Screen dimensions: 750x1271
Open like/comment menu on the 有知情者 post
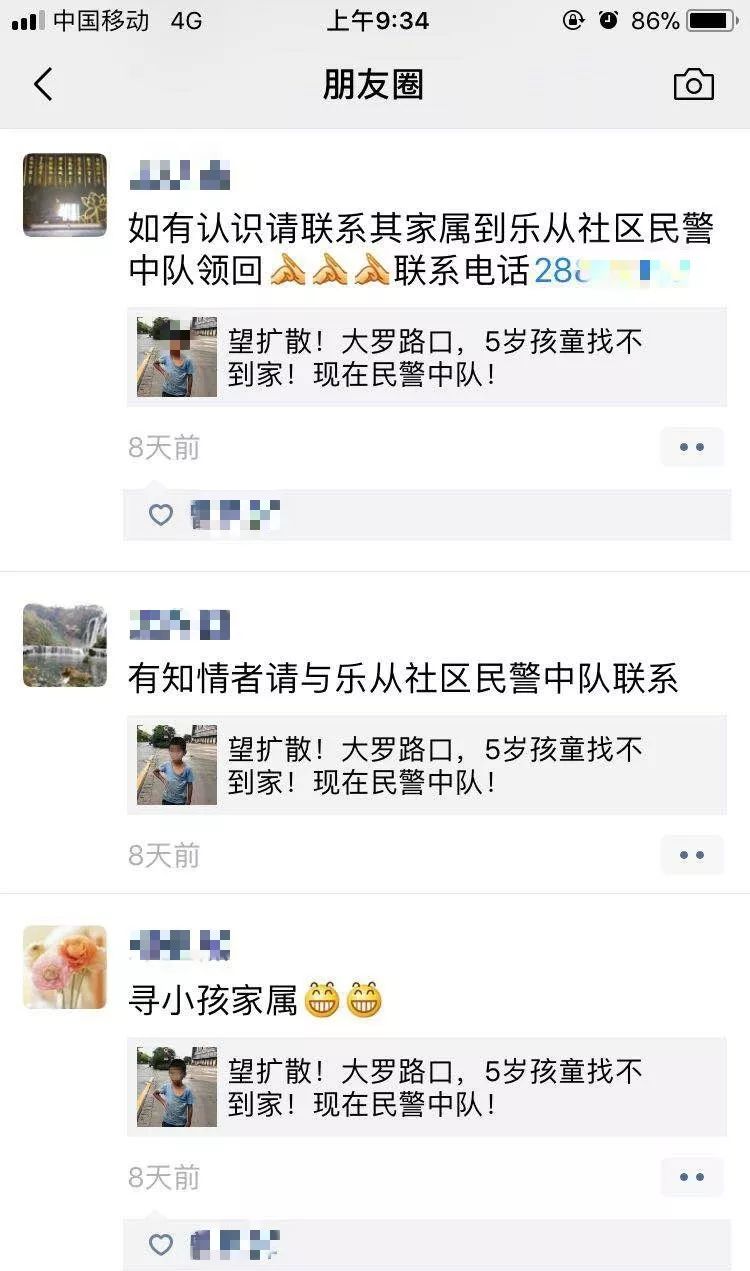[x=692, y=855]
